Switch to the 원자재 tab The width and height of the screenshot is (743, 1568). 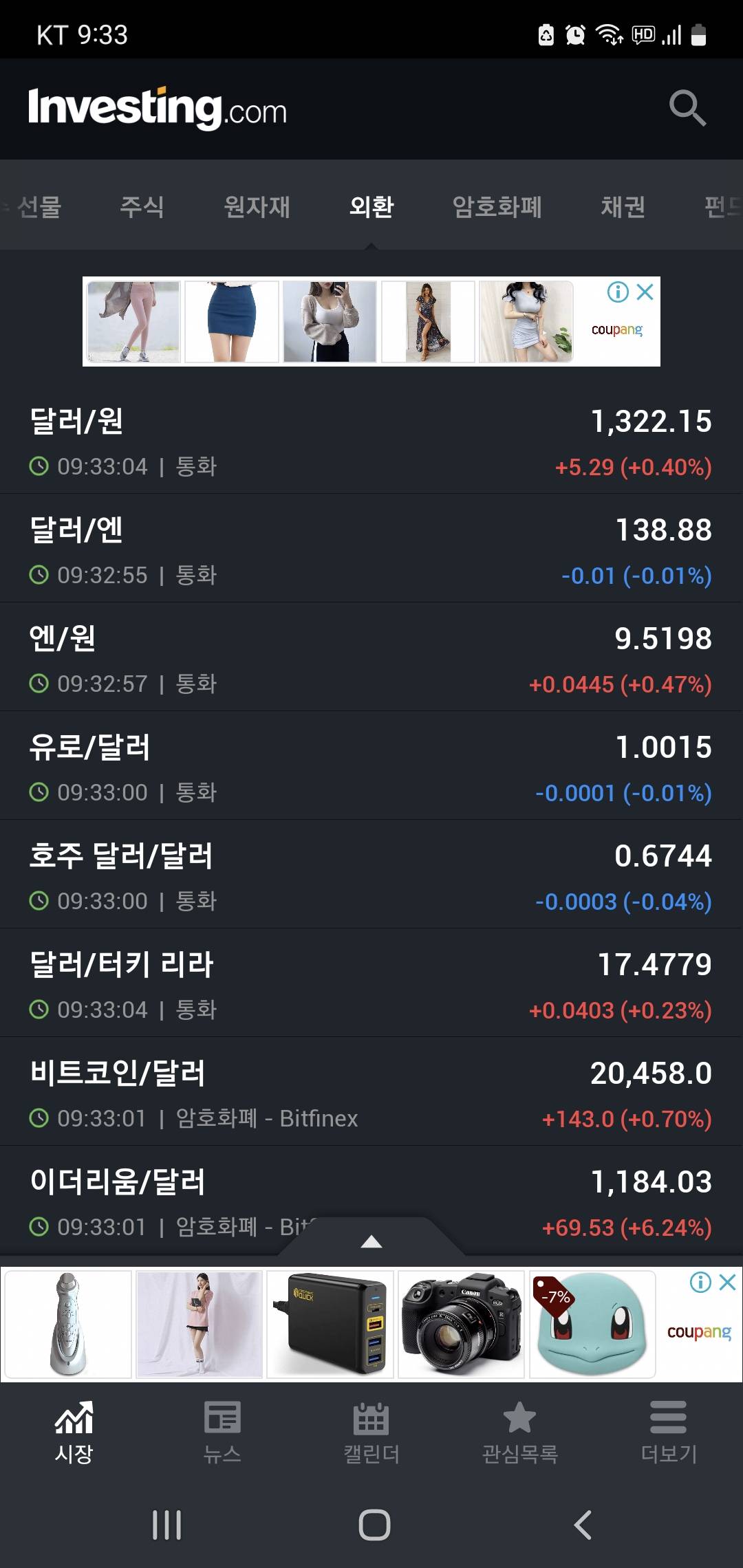(x=257, y=206)
